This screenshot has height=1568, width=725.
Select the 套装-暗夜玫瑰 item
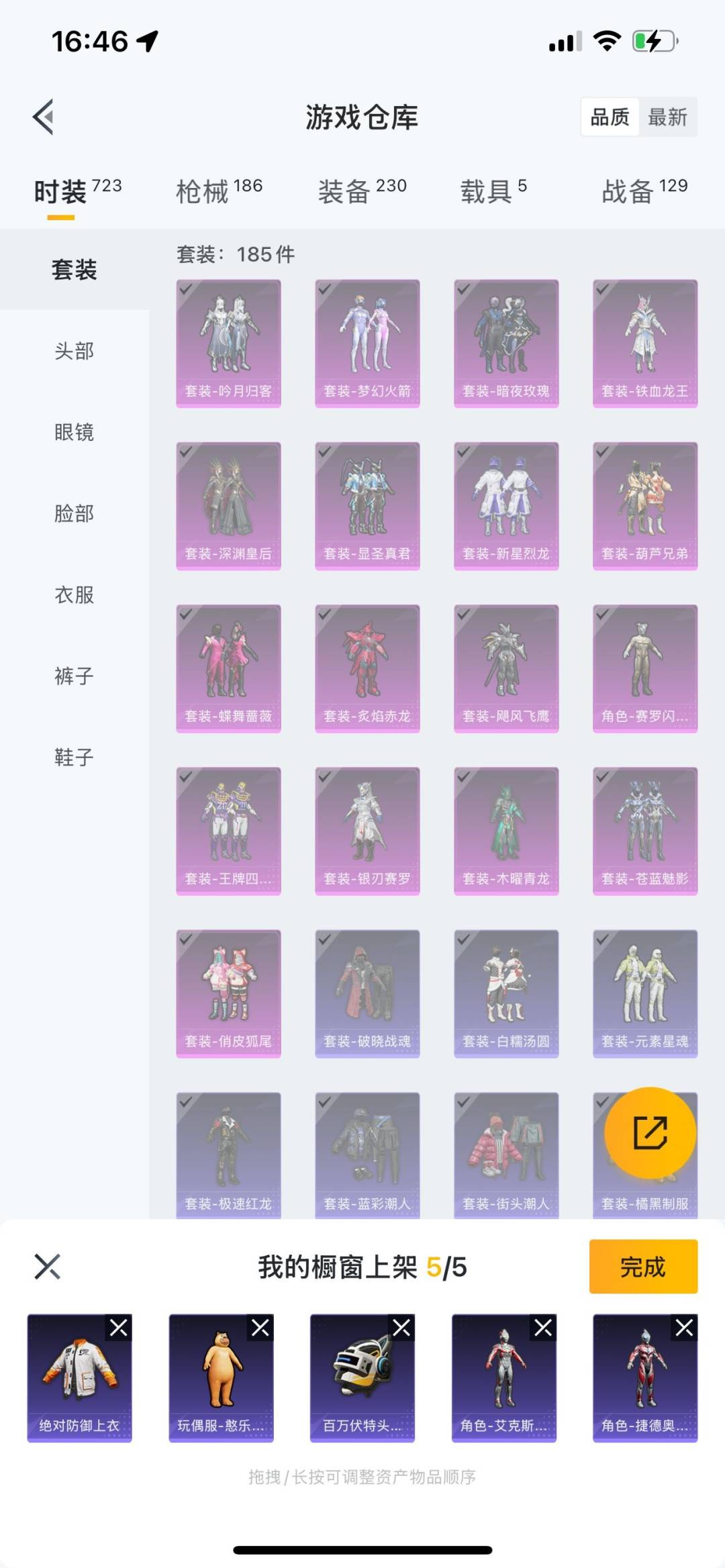coord(506,344)
